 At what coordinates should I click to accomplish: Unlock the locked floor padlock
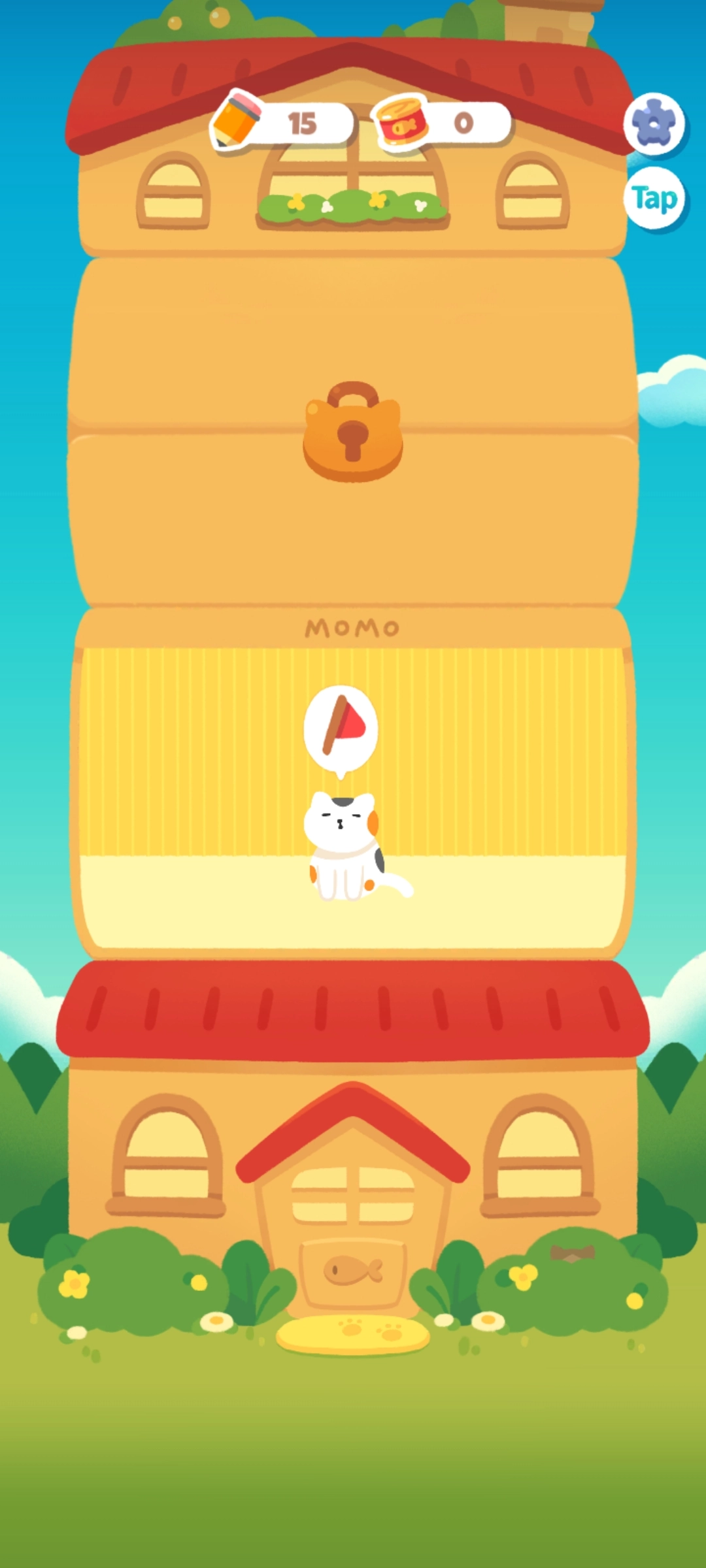pos(353,432)
